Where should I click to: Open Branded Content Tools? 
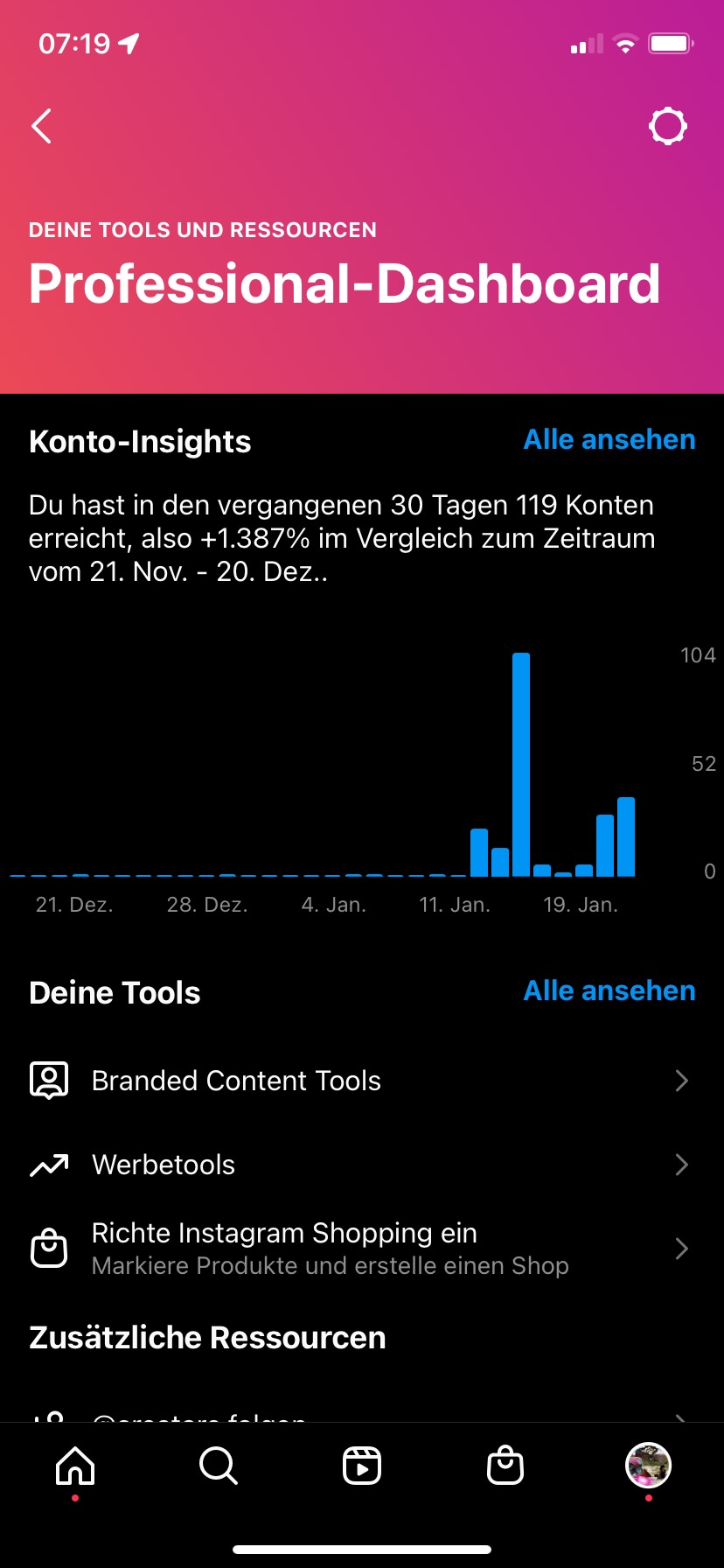pos(236,1081)
